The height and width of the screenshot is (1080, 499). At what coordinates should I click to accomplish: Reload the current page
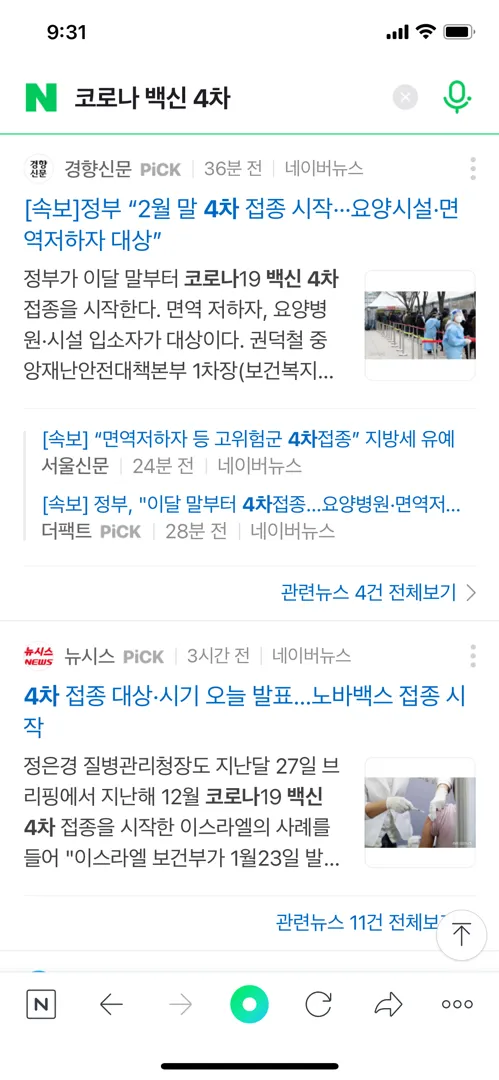click(318, 1005)
